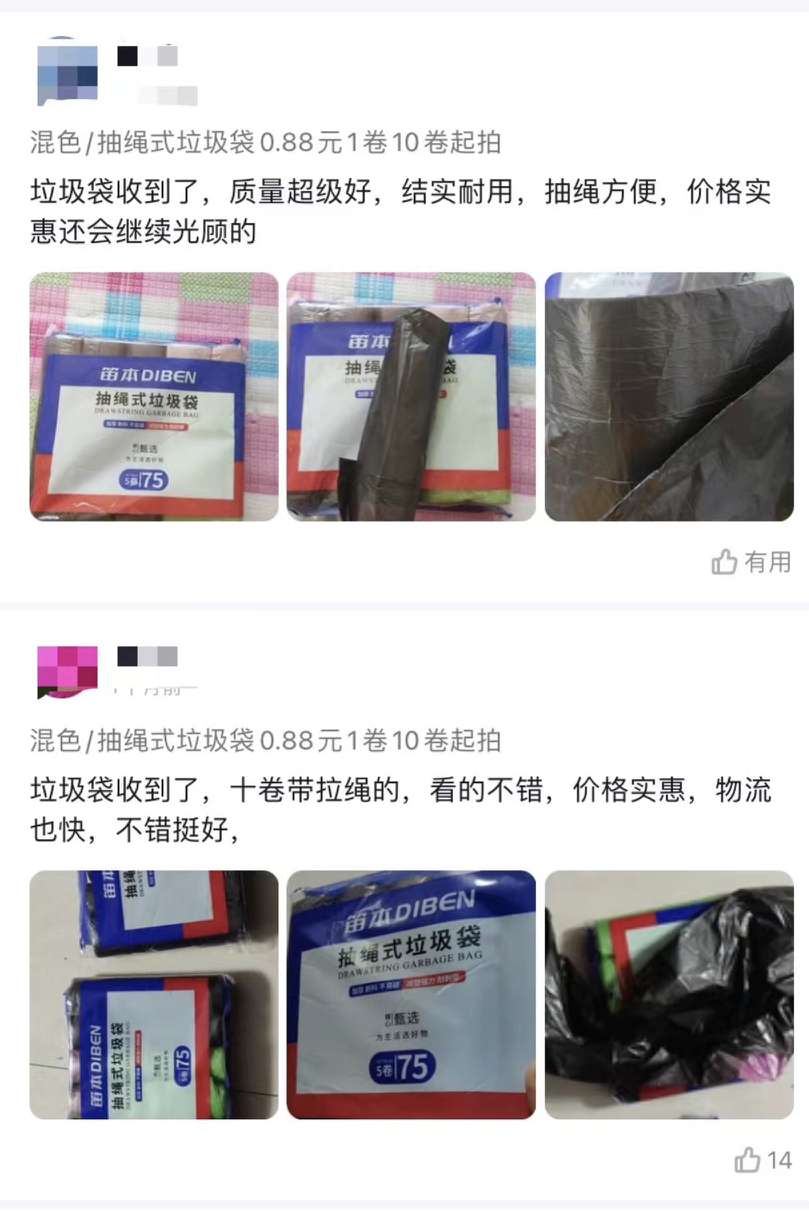Open the crumpled black bag photo in the "十卷带拉绳的" review

668,994
